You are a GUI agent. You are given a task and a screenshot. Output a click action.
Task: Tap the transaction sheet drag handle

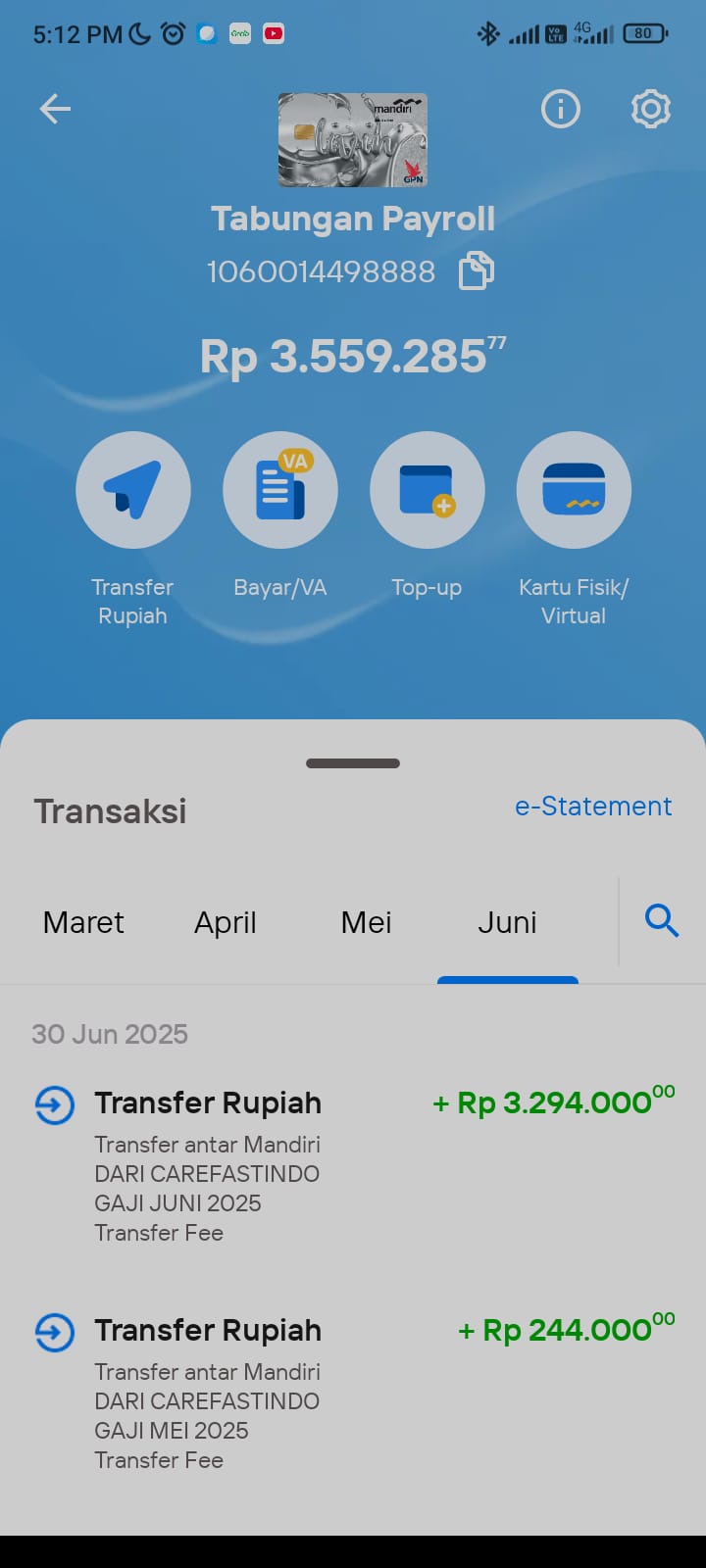[353, 763]
